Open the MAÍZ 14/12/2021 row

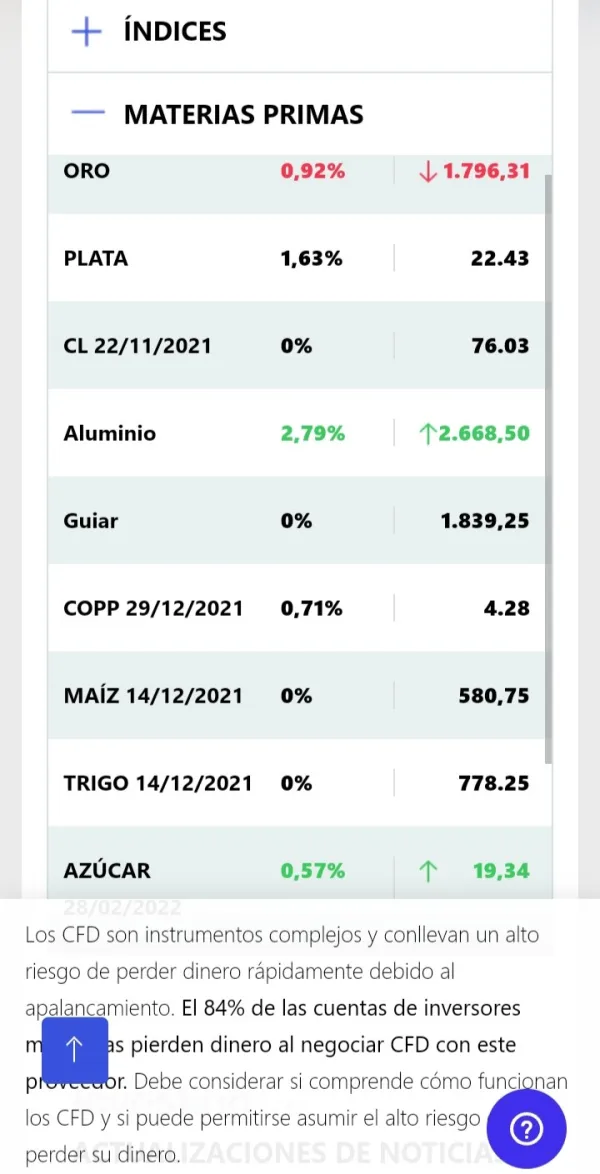297,696
